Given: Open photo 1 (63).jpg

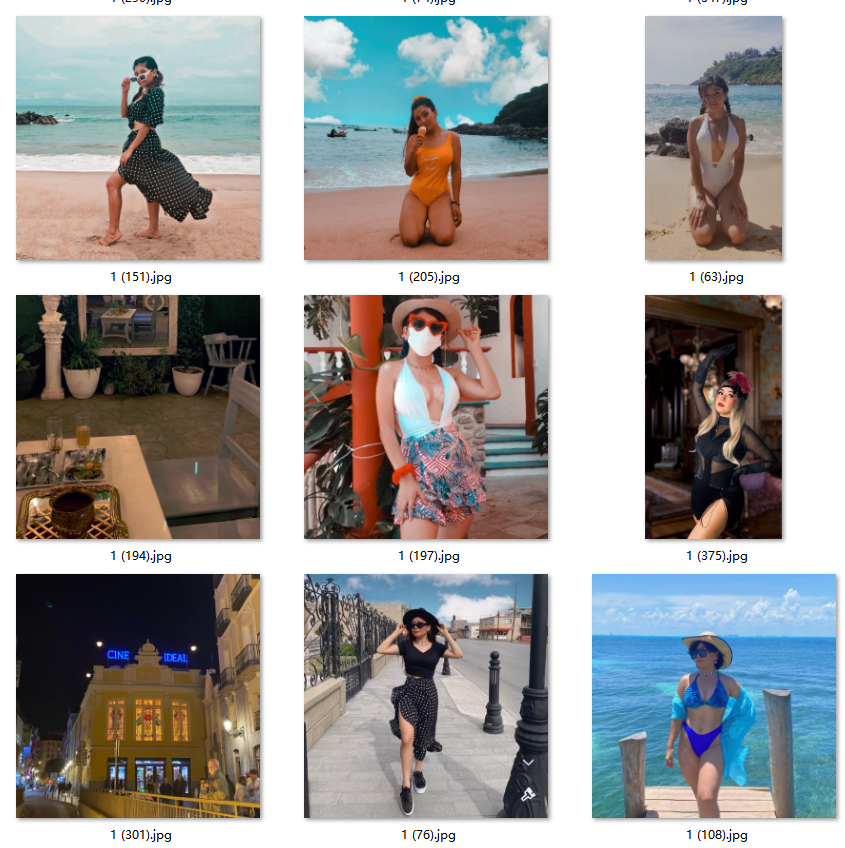Looking at the screenshot, I should pos(713,138).
